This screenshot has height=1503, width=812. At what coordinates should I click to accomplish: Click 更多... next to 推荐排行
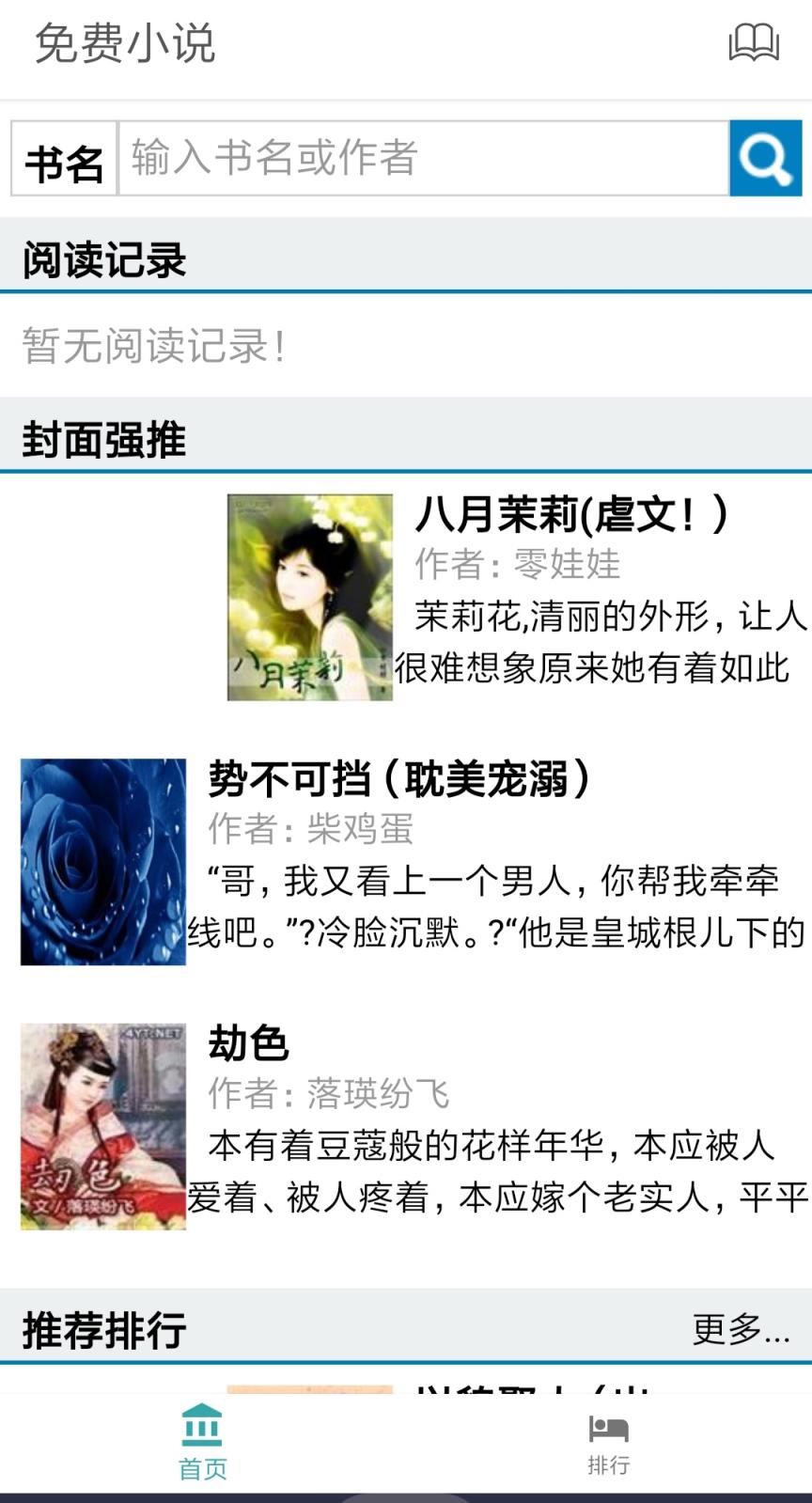coord(742,1328)
